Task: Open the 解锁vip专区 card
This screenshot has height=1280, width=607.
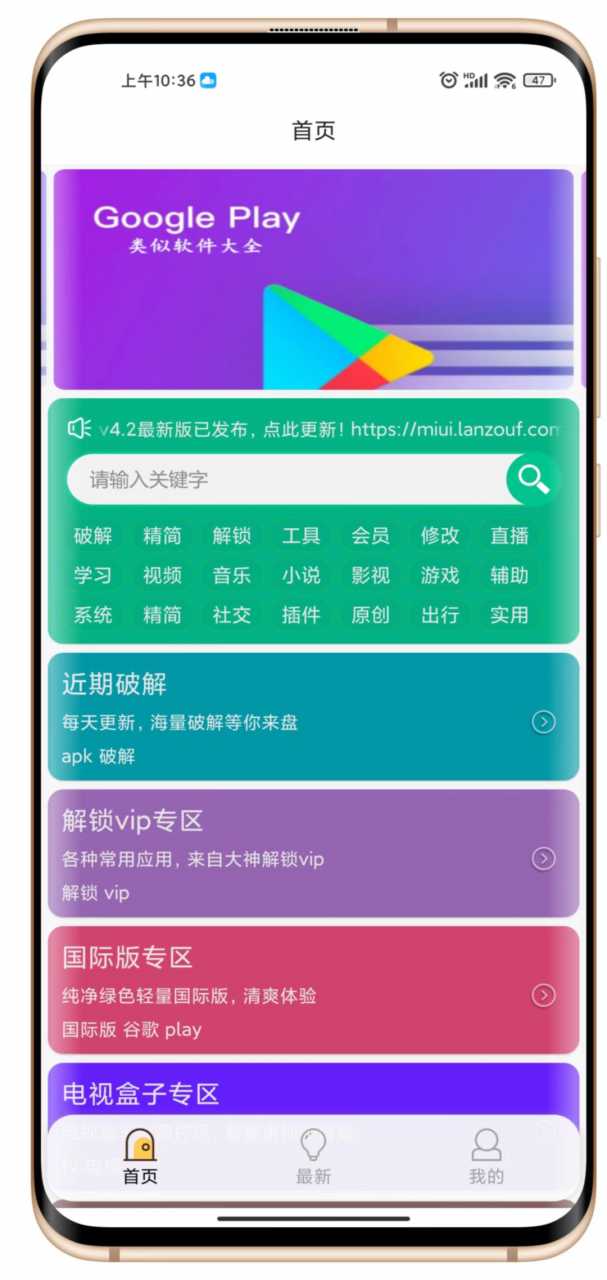Action: point(313,853)
